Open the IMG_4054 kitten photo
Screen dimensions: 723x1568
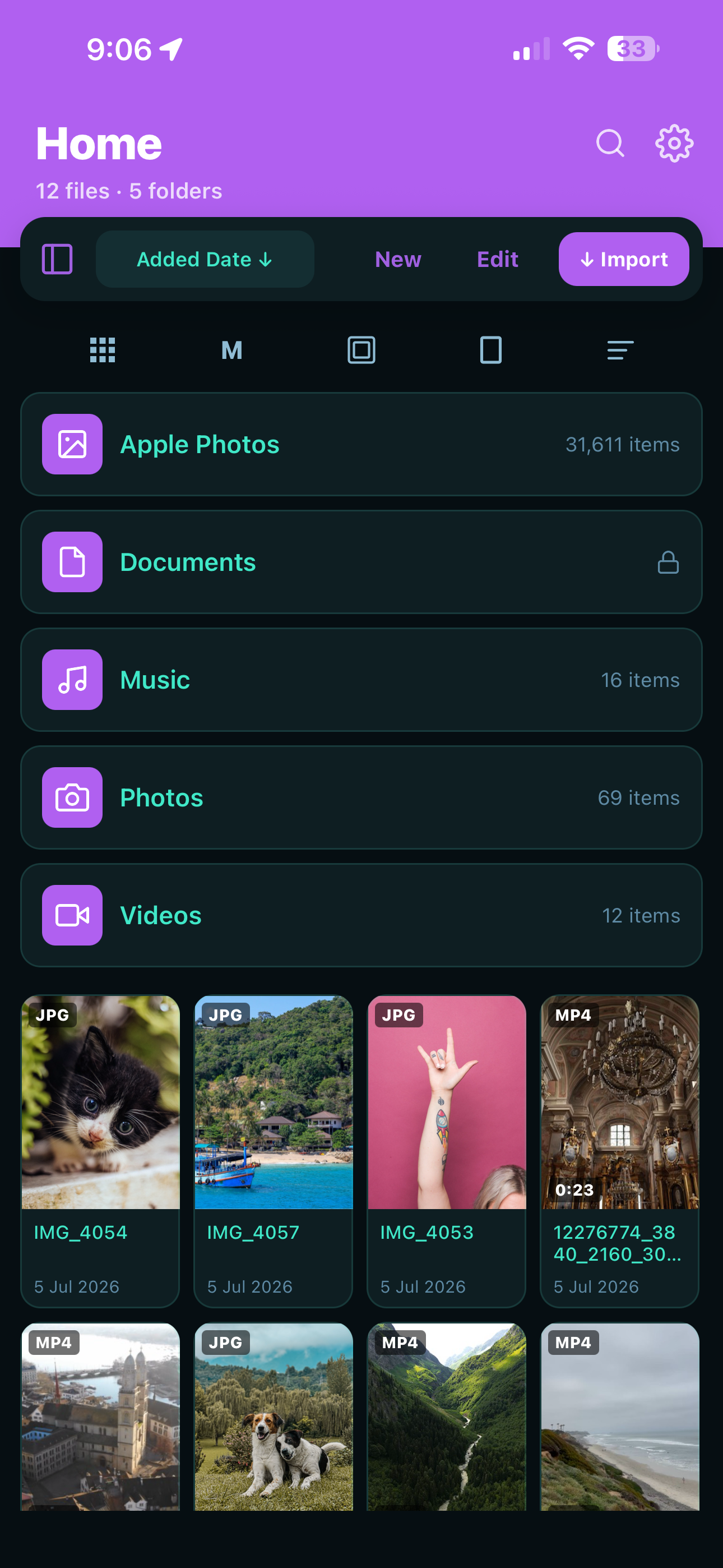pyautogui.click(x=100, y=1151)
